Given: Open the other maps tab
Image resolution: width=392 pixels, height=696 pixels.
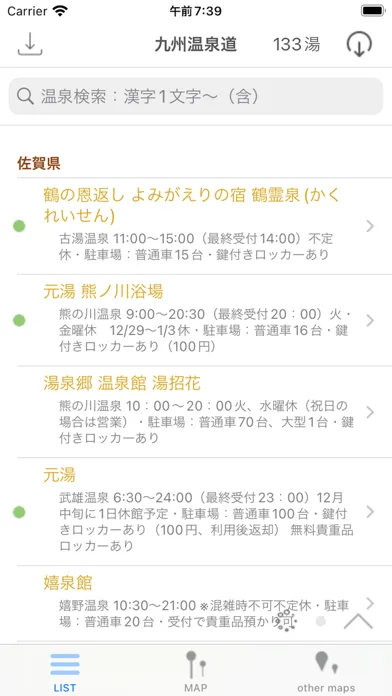Looking at the screenshot, I should click(326, 671).
